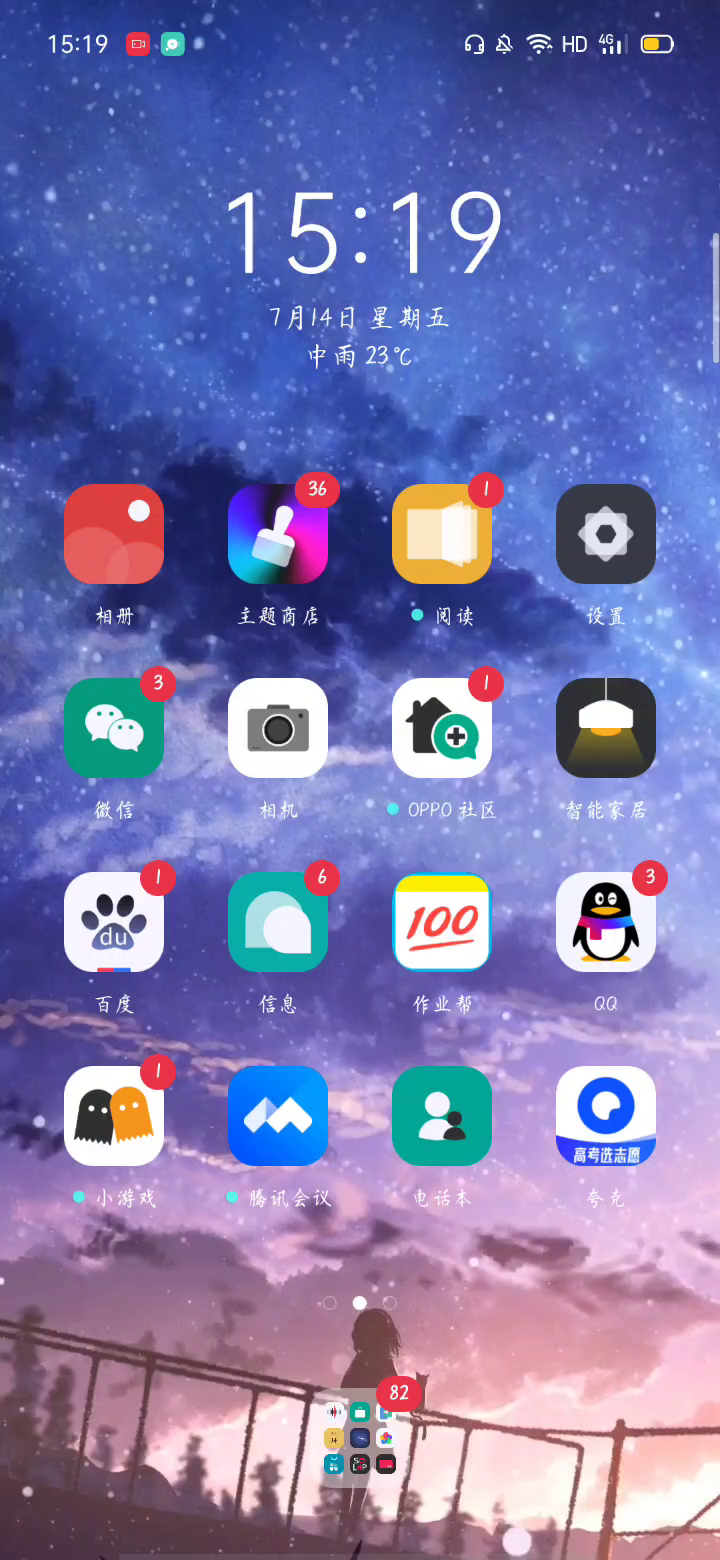
Task: Open the app folder with 82 badge
Action: [360, 1438]
